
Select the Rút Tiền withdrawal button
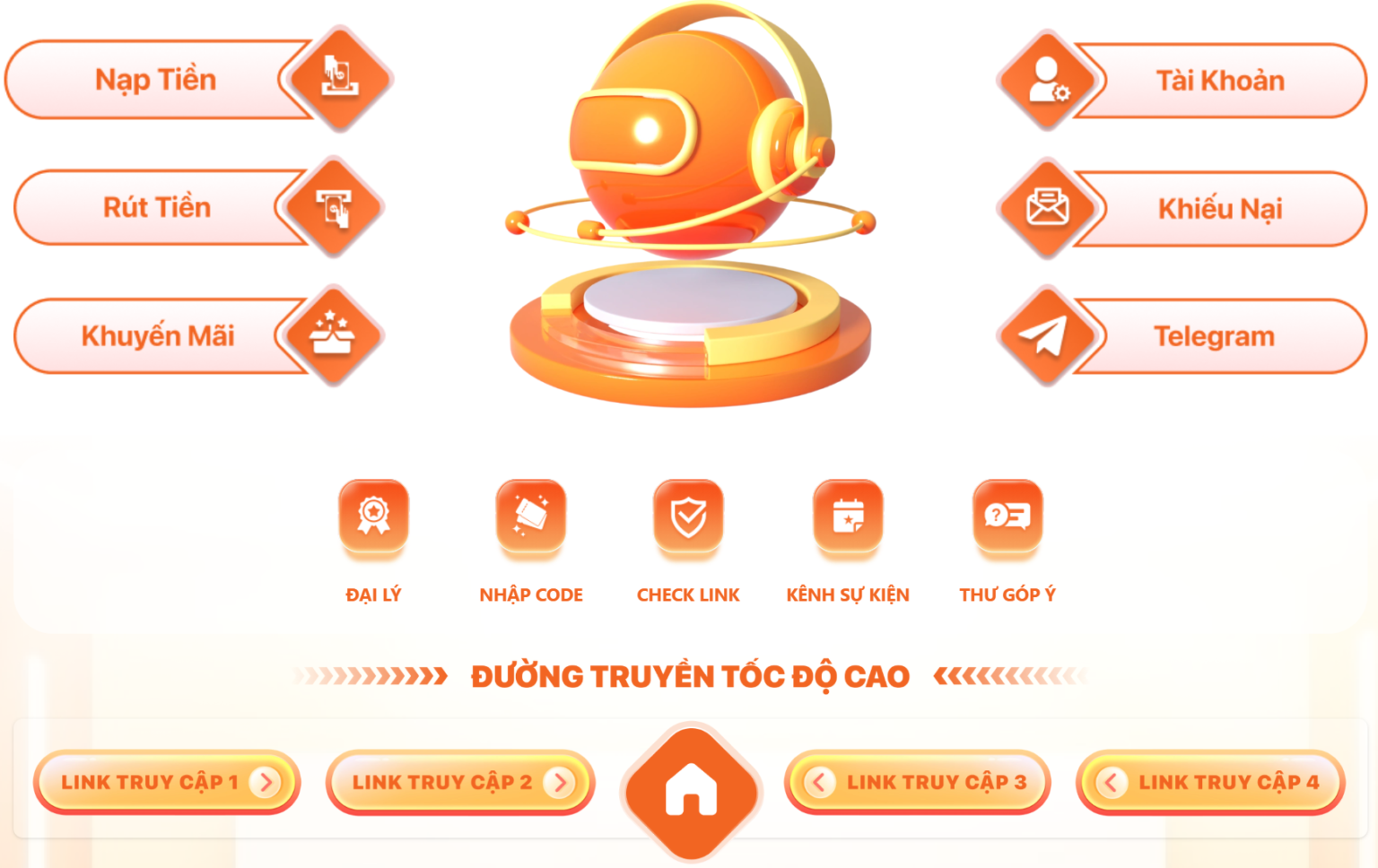pos(158,207)
